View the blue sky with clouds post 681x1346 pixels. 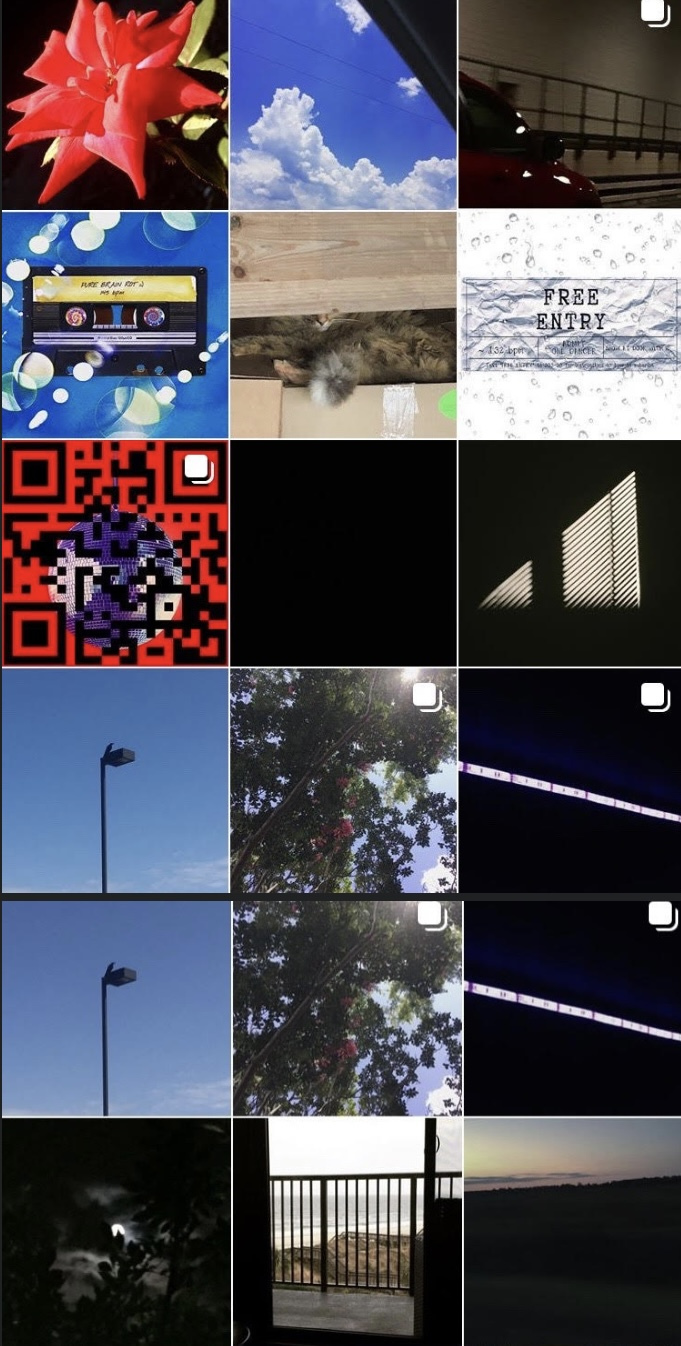pos(343,104)
